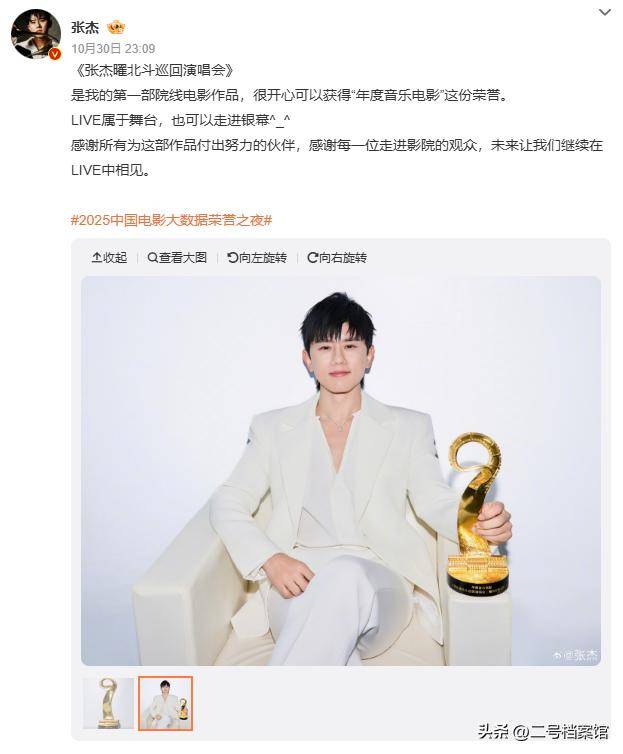
Task: Select the thumbnail of man in white suit
Action: [165, 703]
